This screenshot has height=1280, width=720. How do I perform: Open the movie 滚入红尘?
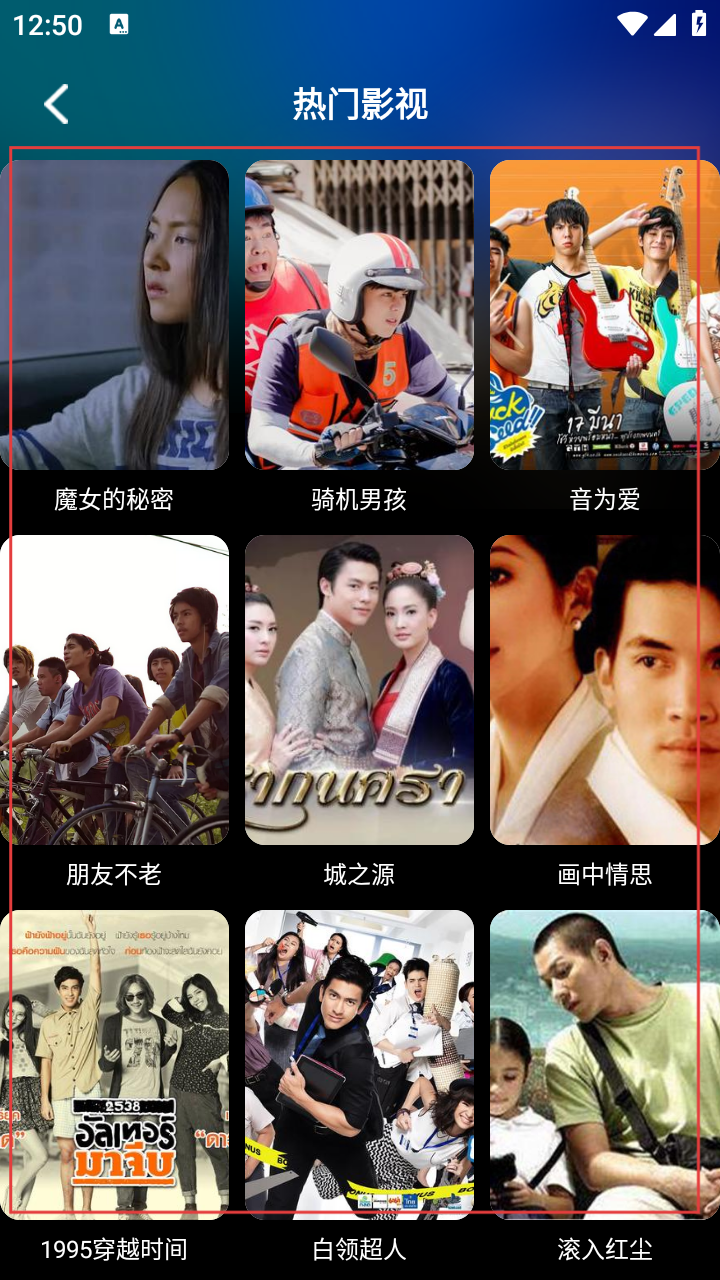coord(604,1065)
